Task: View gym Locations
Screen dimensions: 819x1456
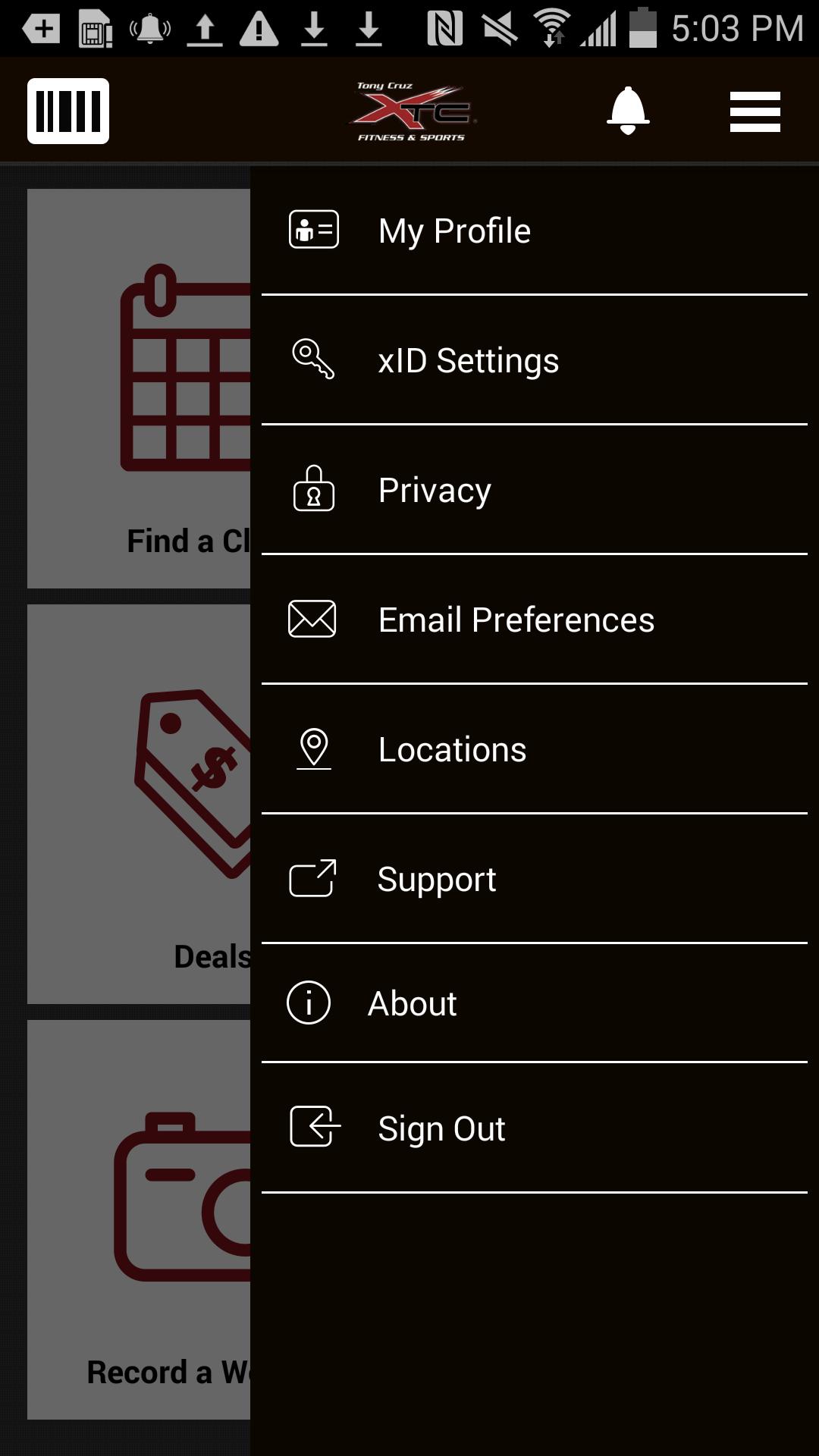Action: pos(452,749)
